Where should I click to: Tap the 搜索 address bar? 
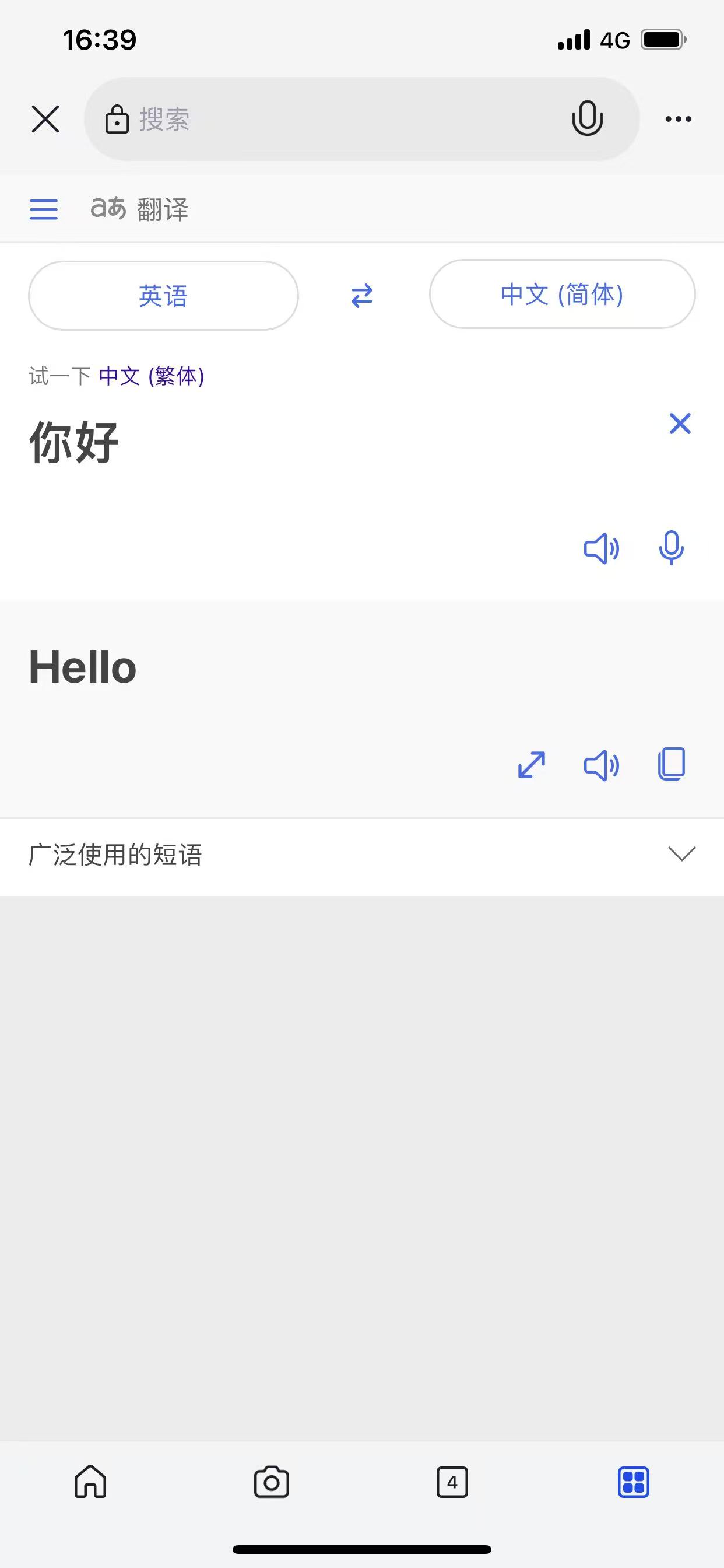pyautogui.click(x=329, y=118)
